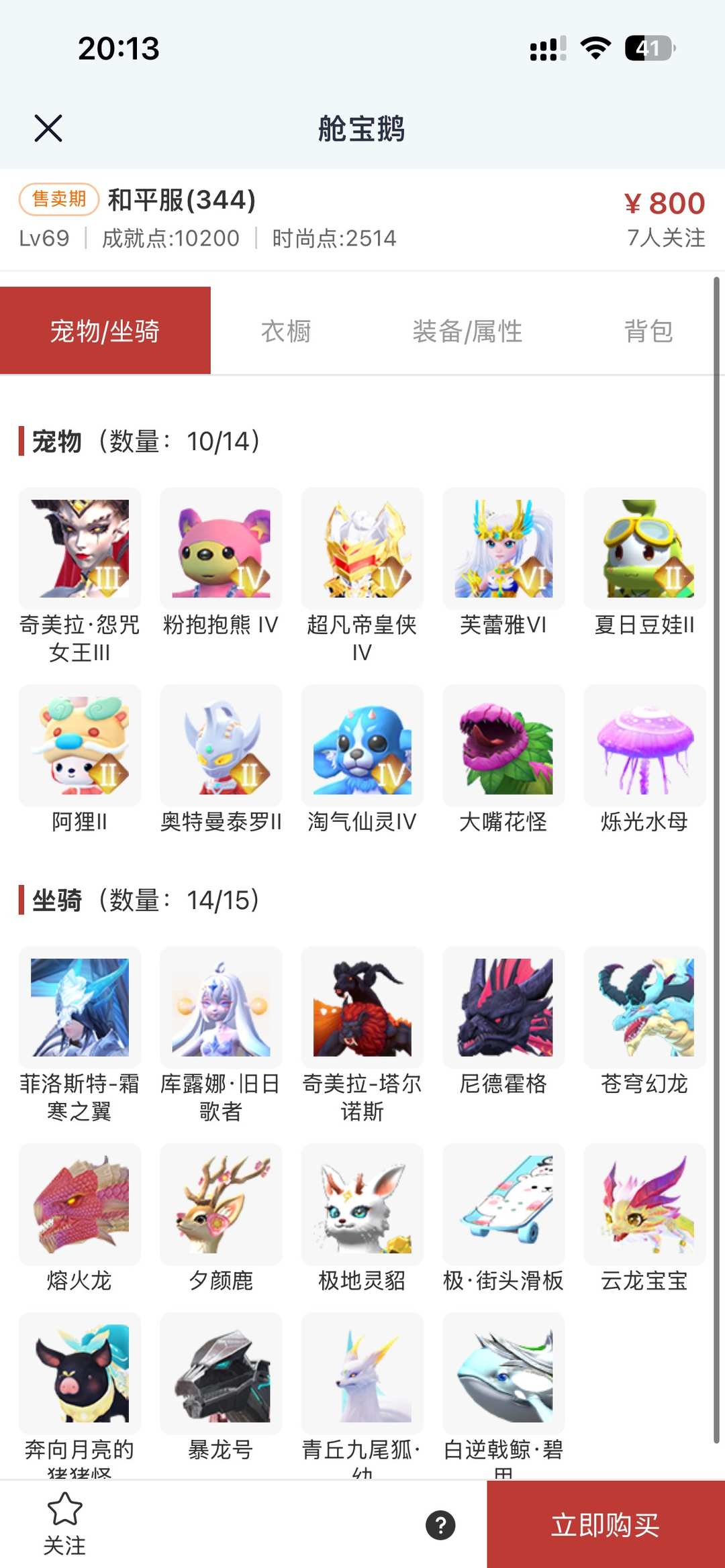Select the 淘气仙灵IV pet icon

pos(362,746)
